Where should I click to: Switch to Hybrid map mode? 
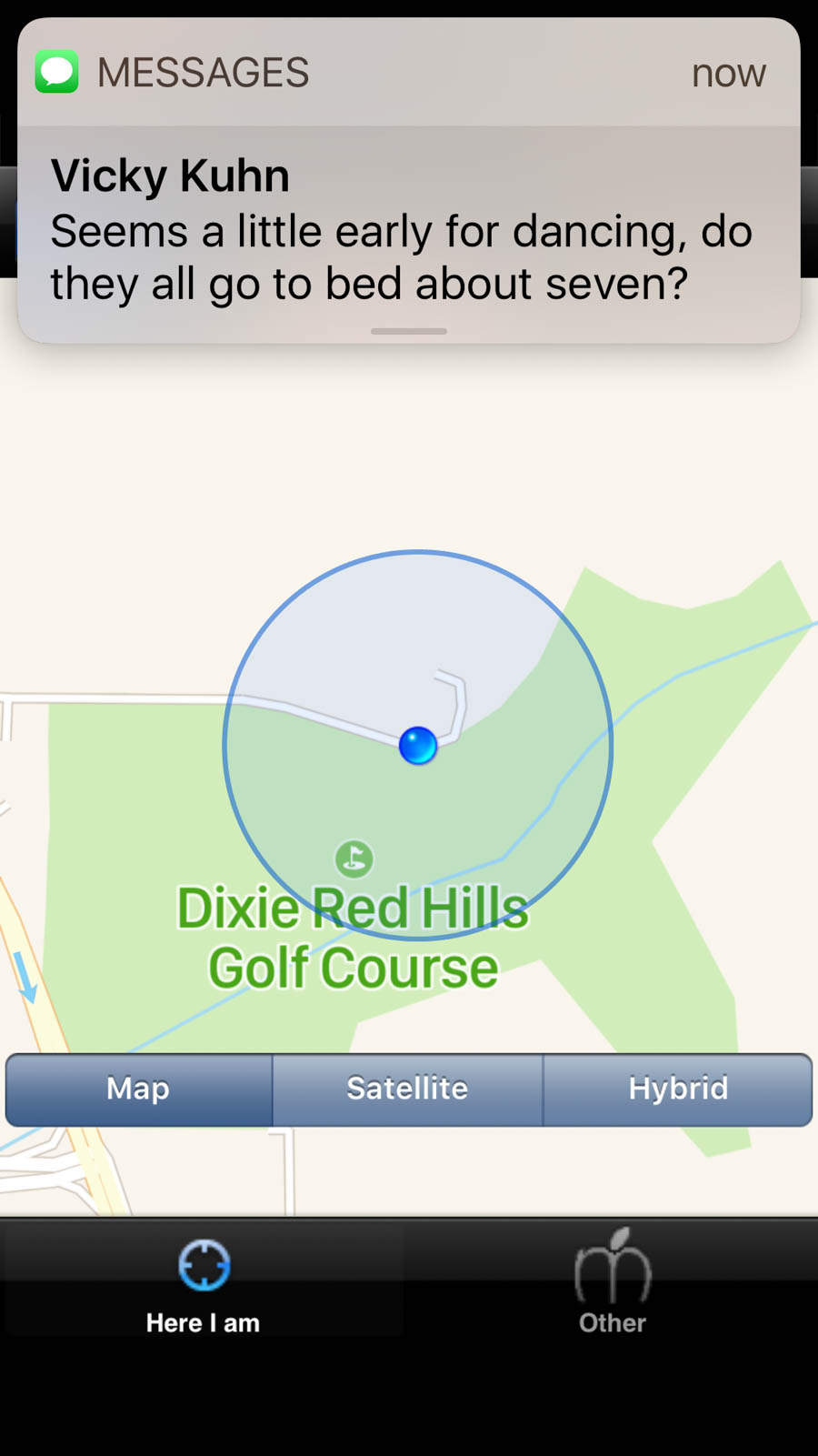[x=678, y=1089]
